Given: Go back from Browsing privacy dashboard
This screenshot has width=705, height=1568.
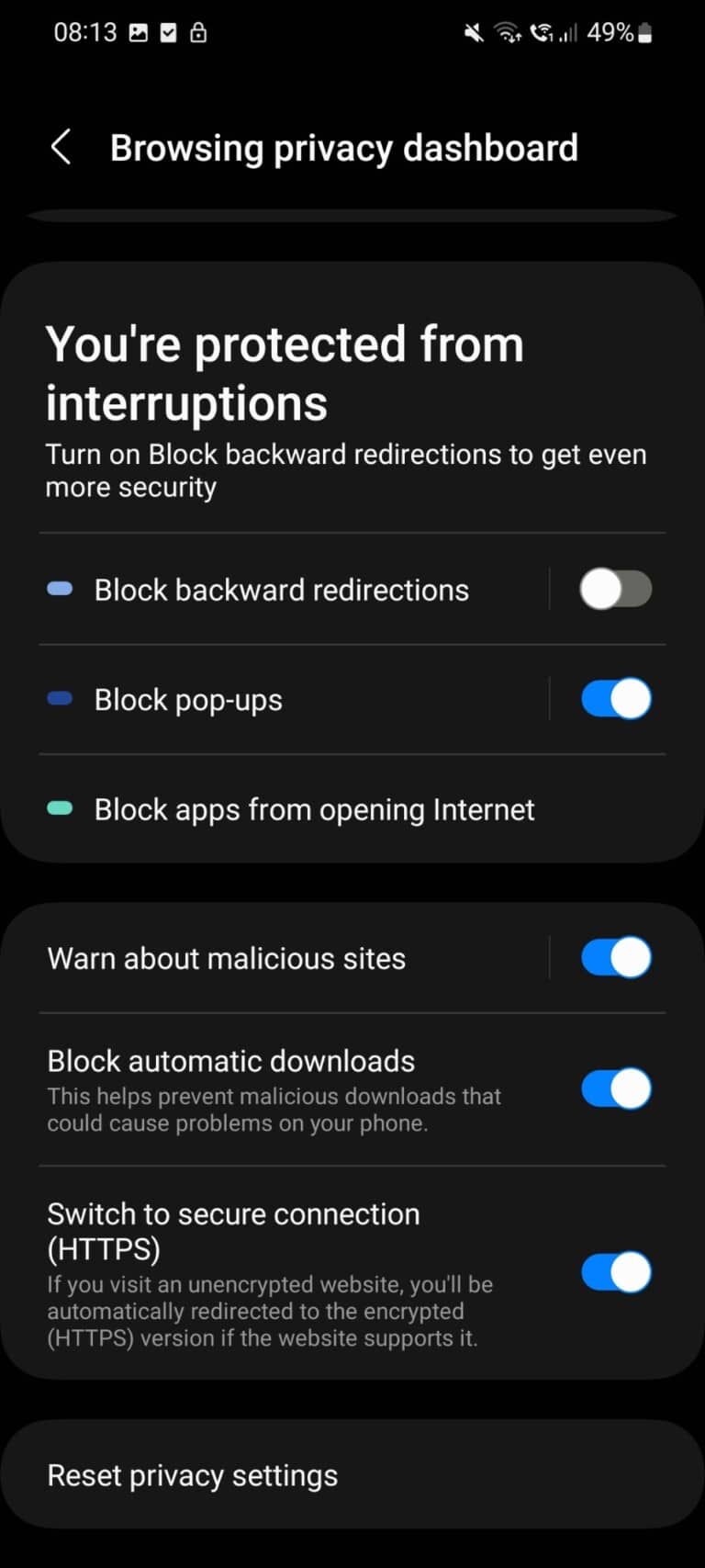Looking at the screenshot, I should click(61, 147).
